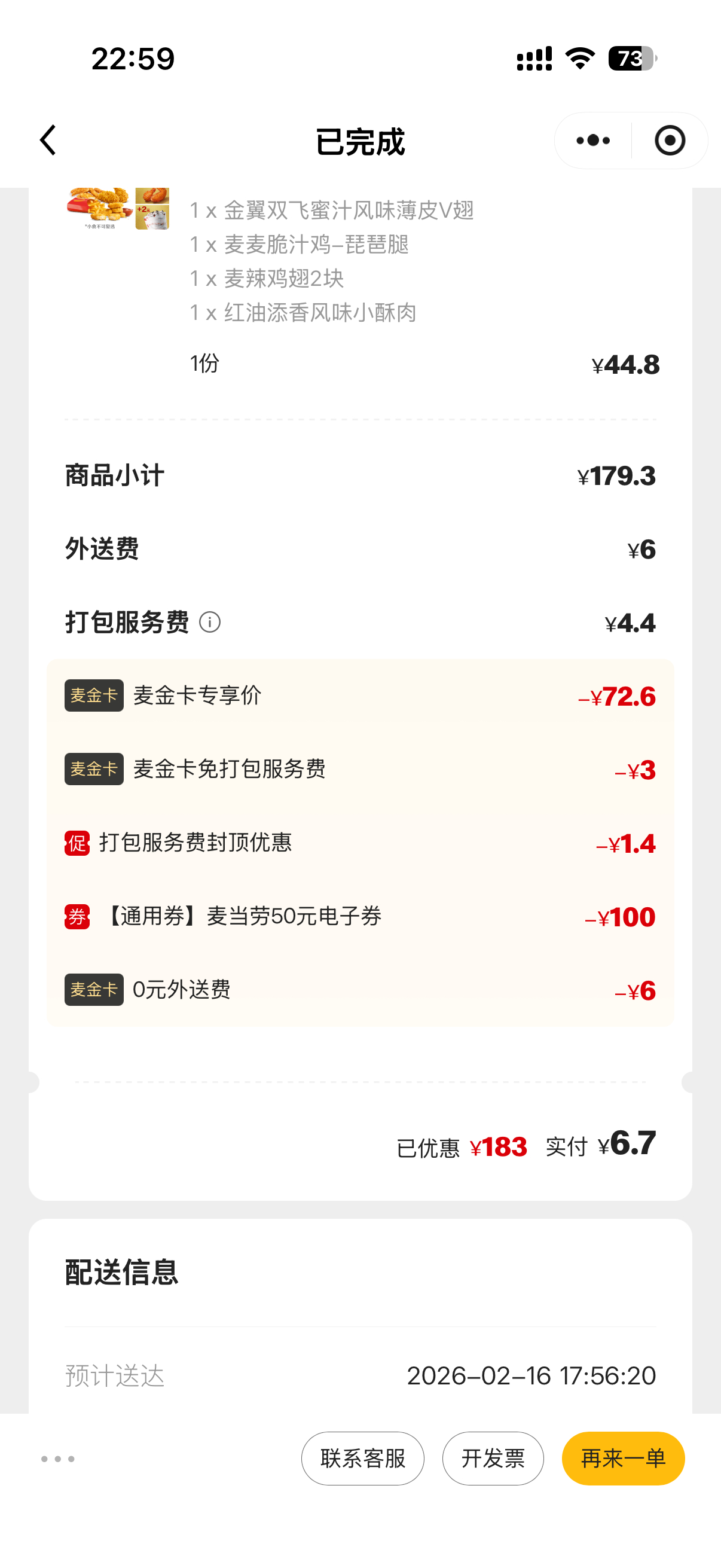The width and height of the screenshot is (721, 1568).
Task: Close the mini program with the circle button
Action: pos(670,141)
